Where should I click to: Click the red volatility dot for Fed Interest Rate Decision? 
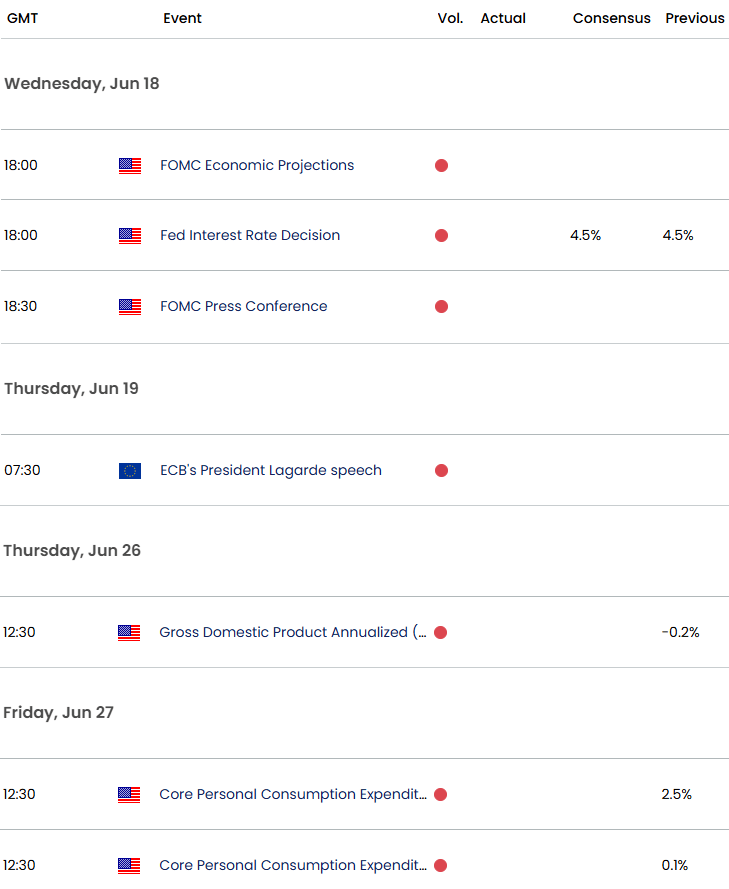tap(441, 235)
